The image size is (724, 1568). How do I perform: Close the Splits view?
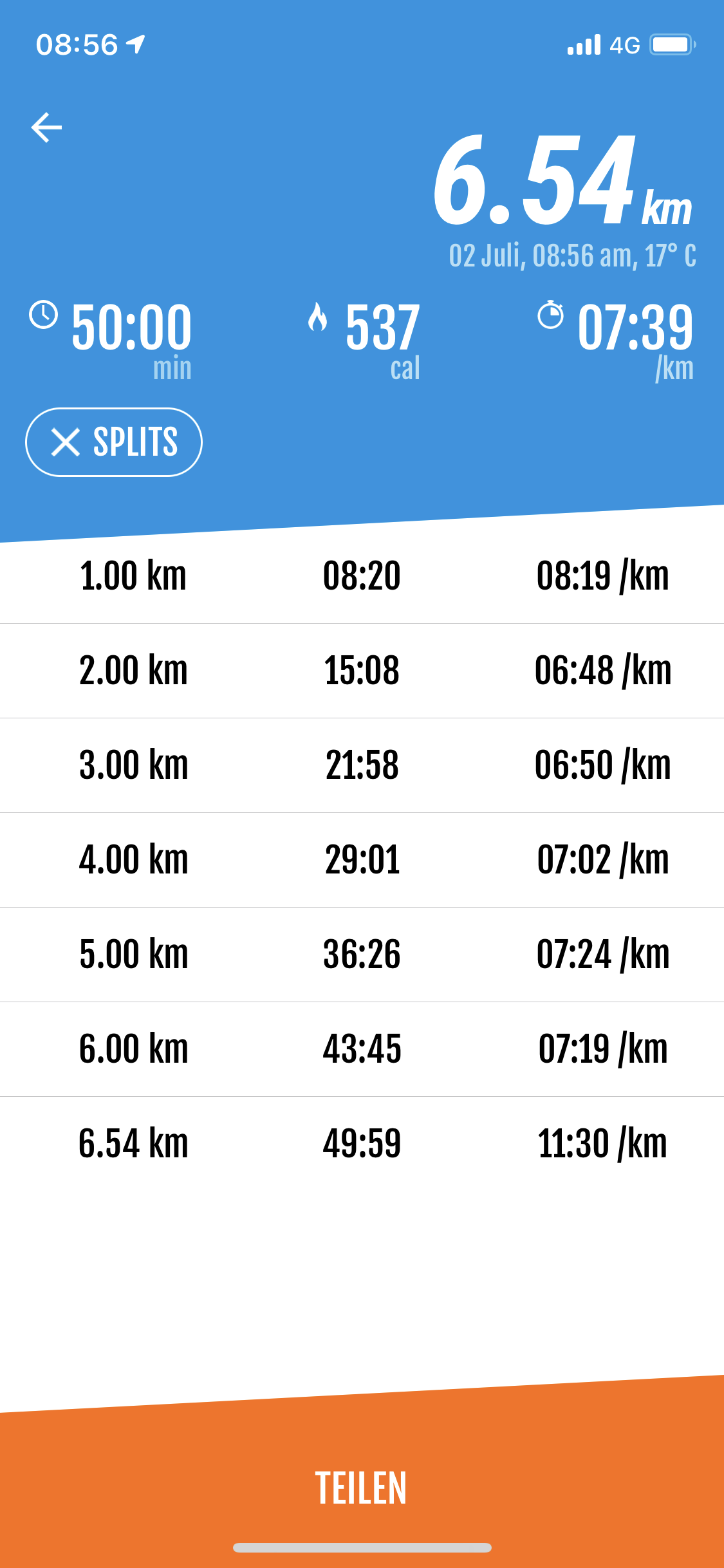(x=114, y=442)
